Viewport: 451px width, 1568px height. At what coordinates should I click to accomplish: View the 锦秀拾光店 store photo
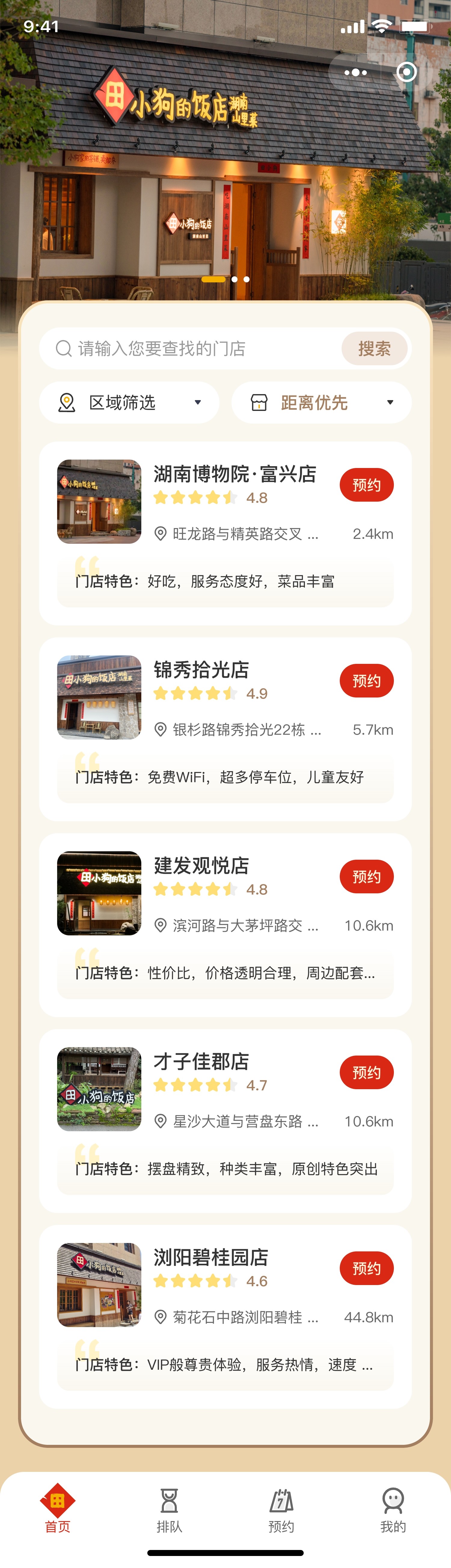pyautogui.click(x=99, y=697)
